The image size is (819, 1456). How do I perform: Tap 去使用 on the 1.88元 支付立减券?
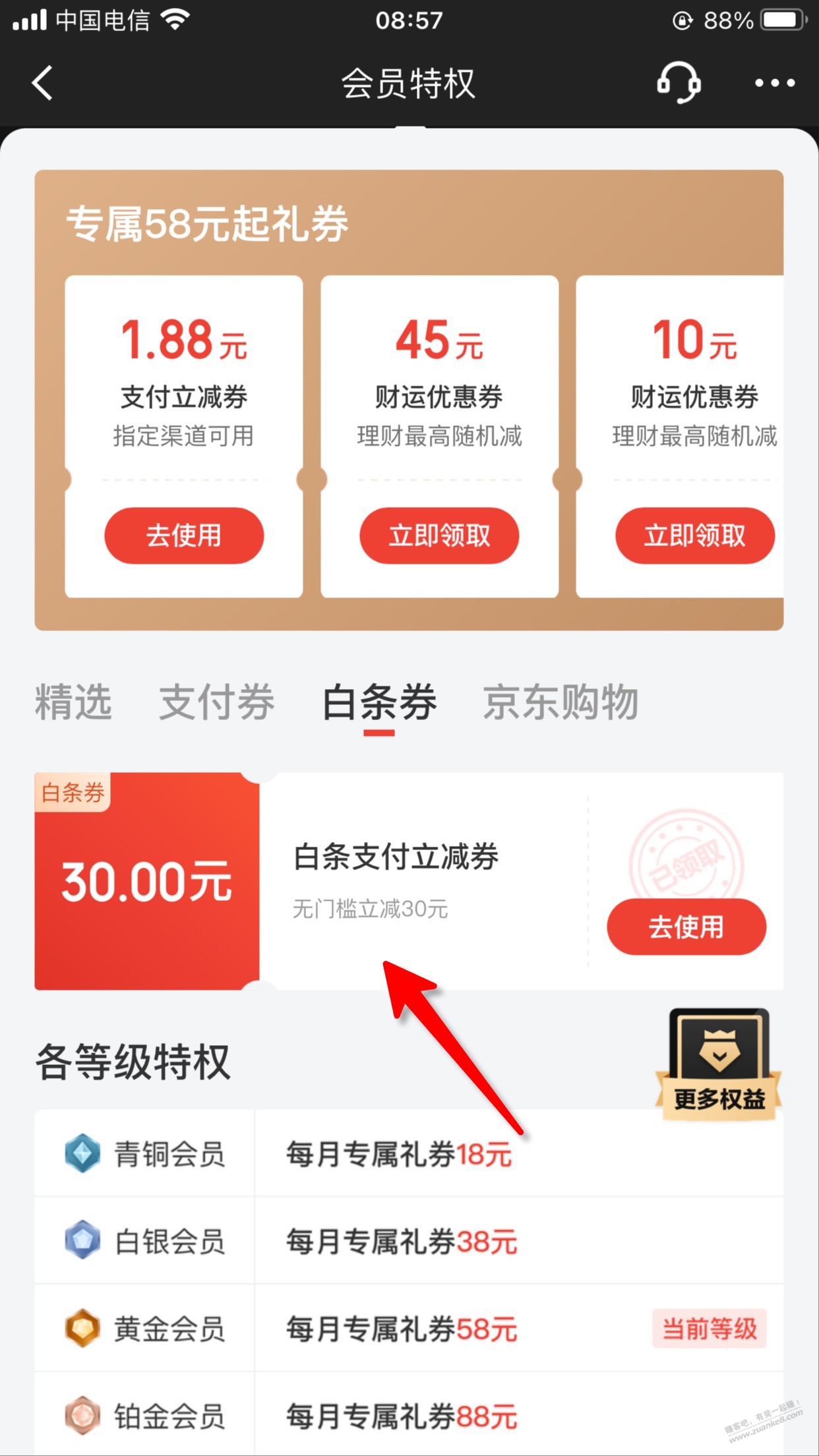[184, 535]
